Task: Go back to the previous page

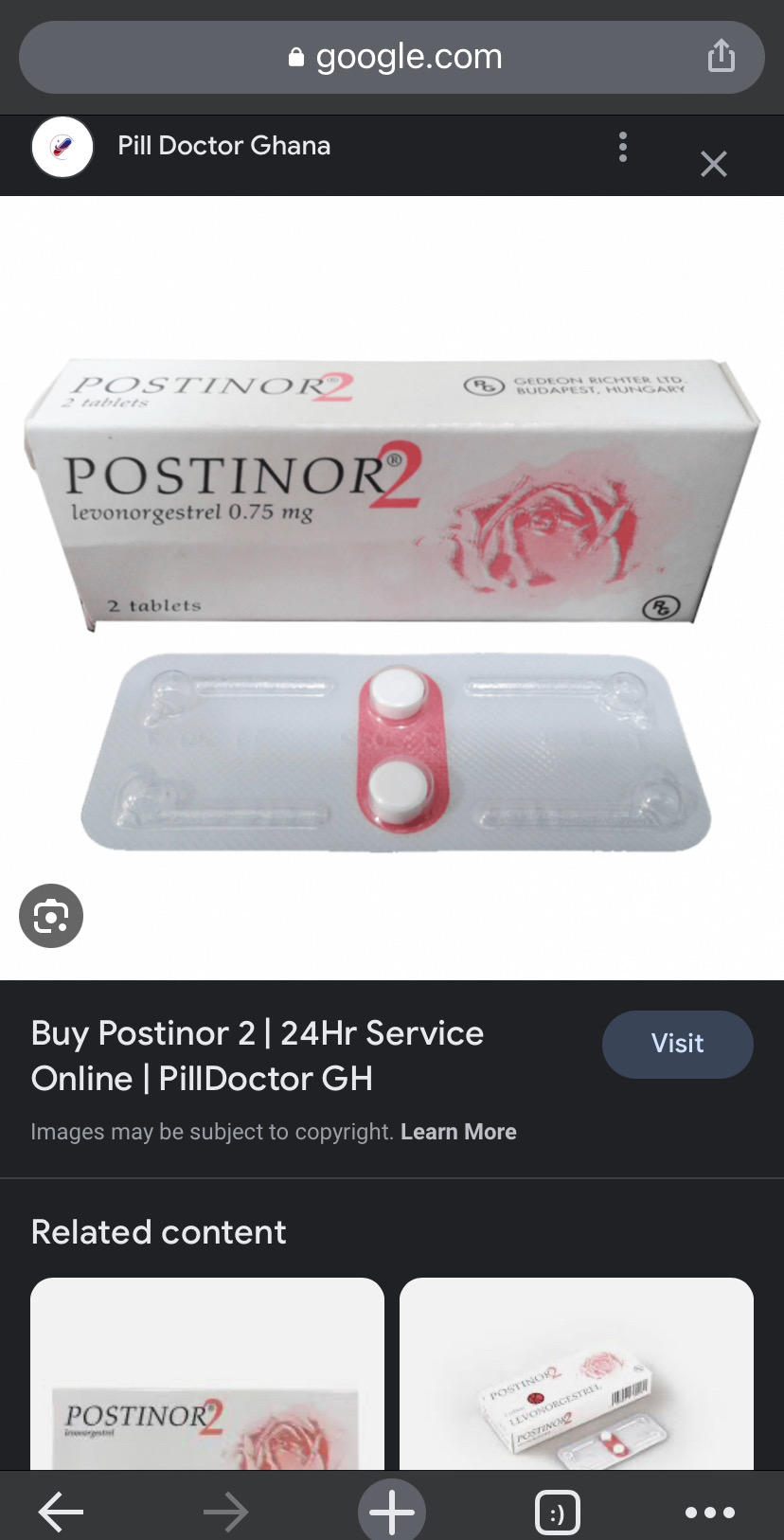Action: 62,1513
